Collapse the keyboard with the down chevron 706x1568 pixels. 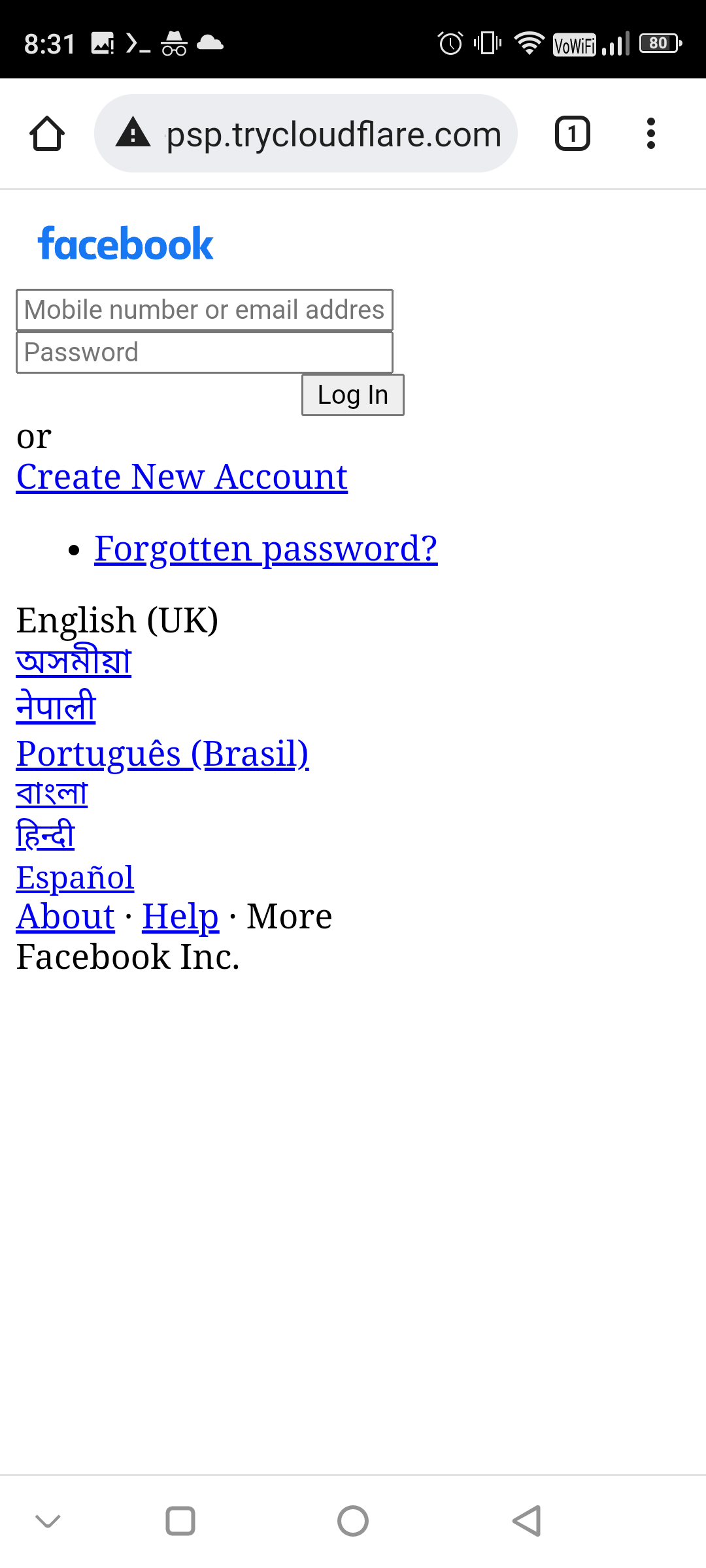(x=47, y=1520)
